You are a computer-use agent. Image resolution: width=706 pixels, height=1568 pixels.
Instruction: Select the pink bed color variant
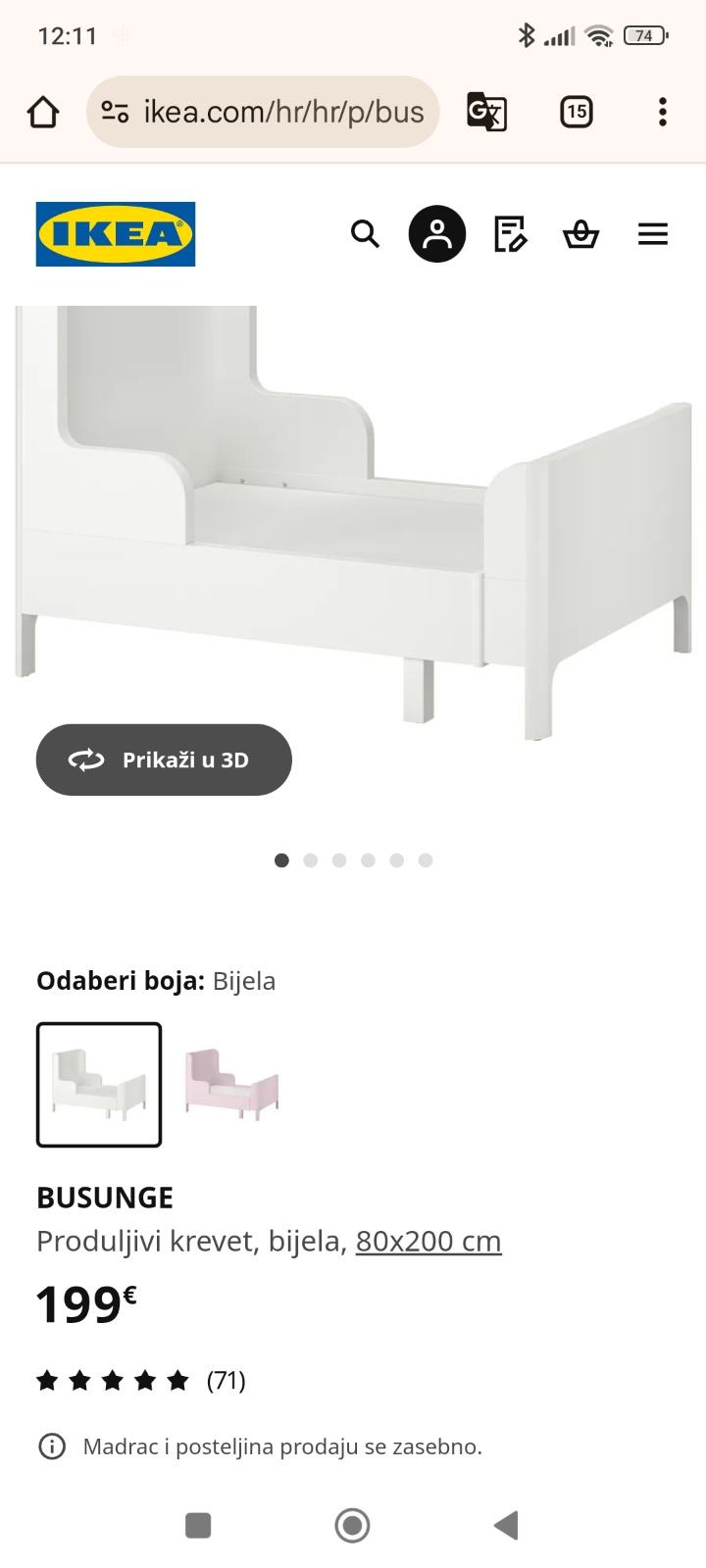[230, 1085]
